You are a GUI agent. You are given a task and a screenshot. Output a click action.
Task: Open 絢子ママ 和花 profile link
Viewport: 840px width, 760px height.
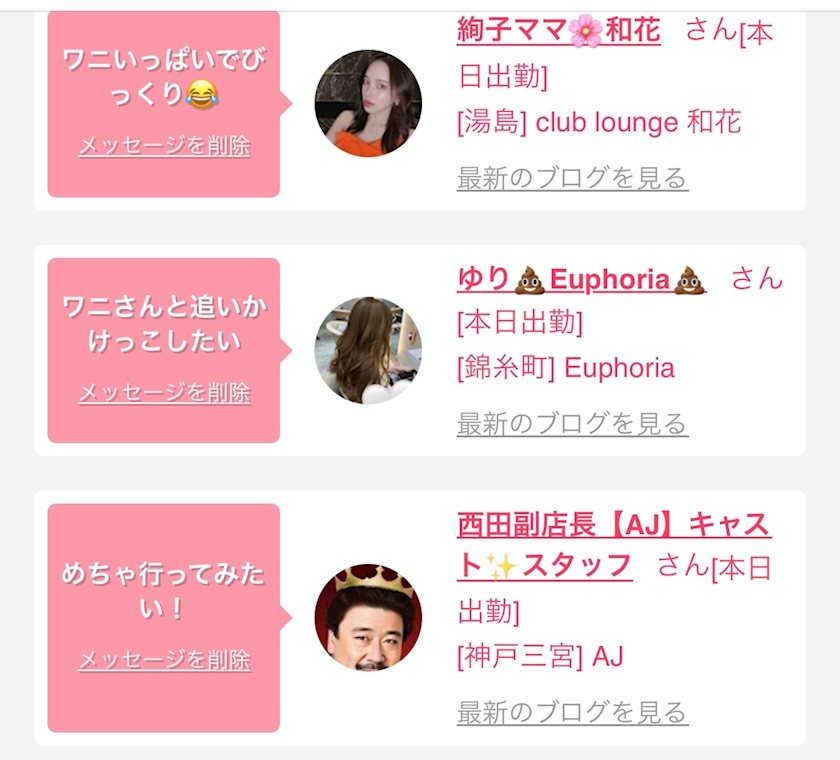coord(558,31)
